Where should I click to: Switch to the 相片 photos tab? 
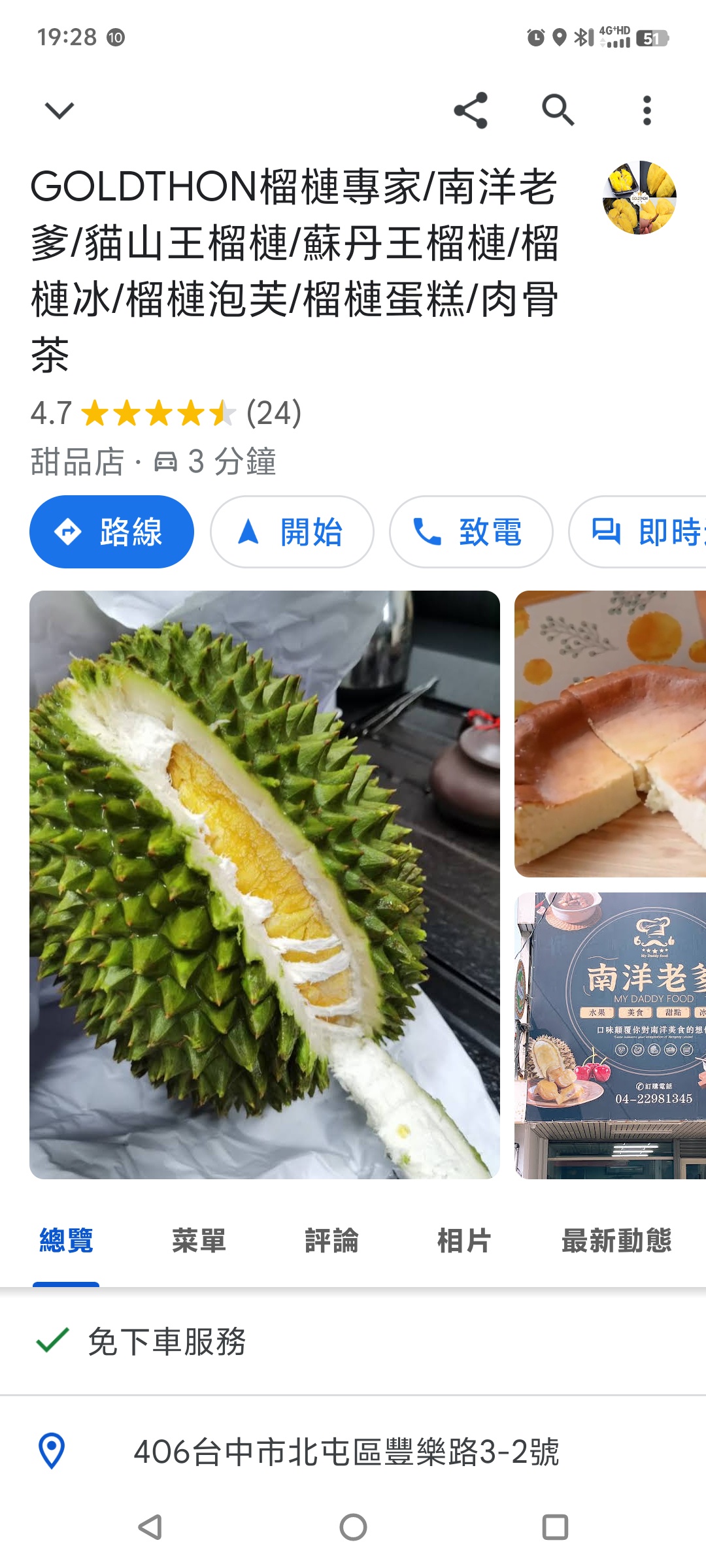point(464,1240)
